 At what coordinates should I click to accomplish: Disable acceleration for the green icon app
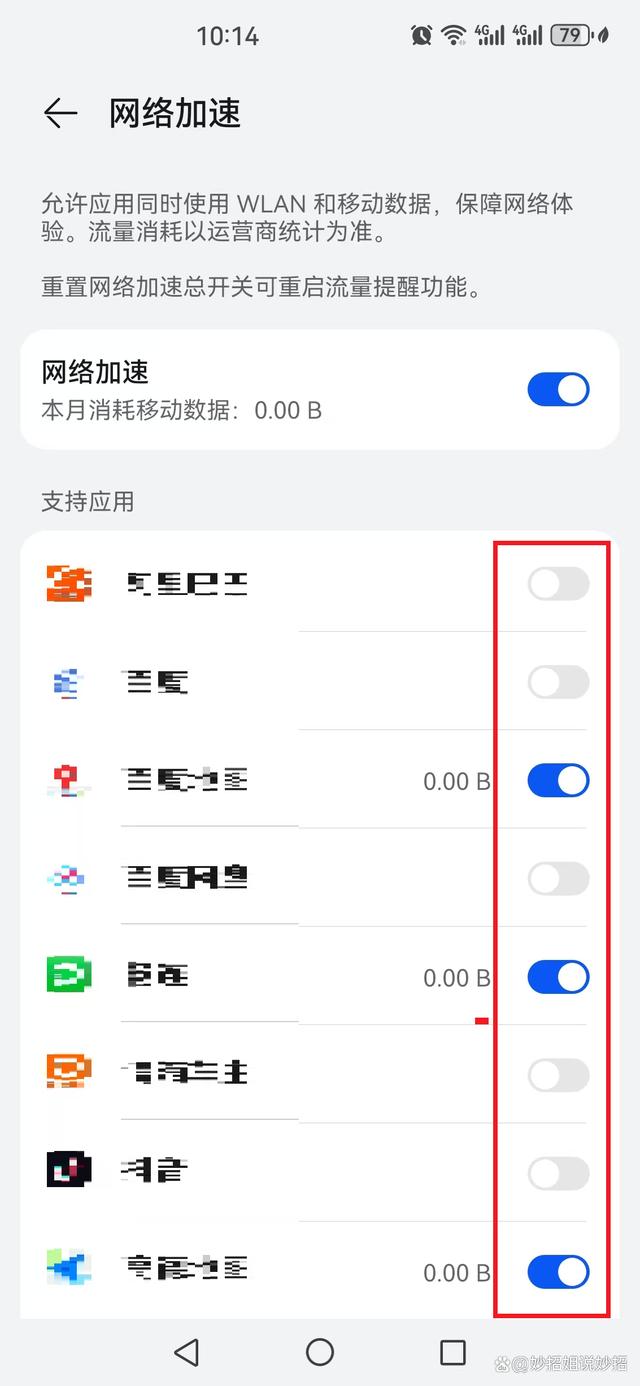(x=558, y=977)
